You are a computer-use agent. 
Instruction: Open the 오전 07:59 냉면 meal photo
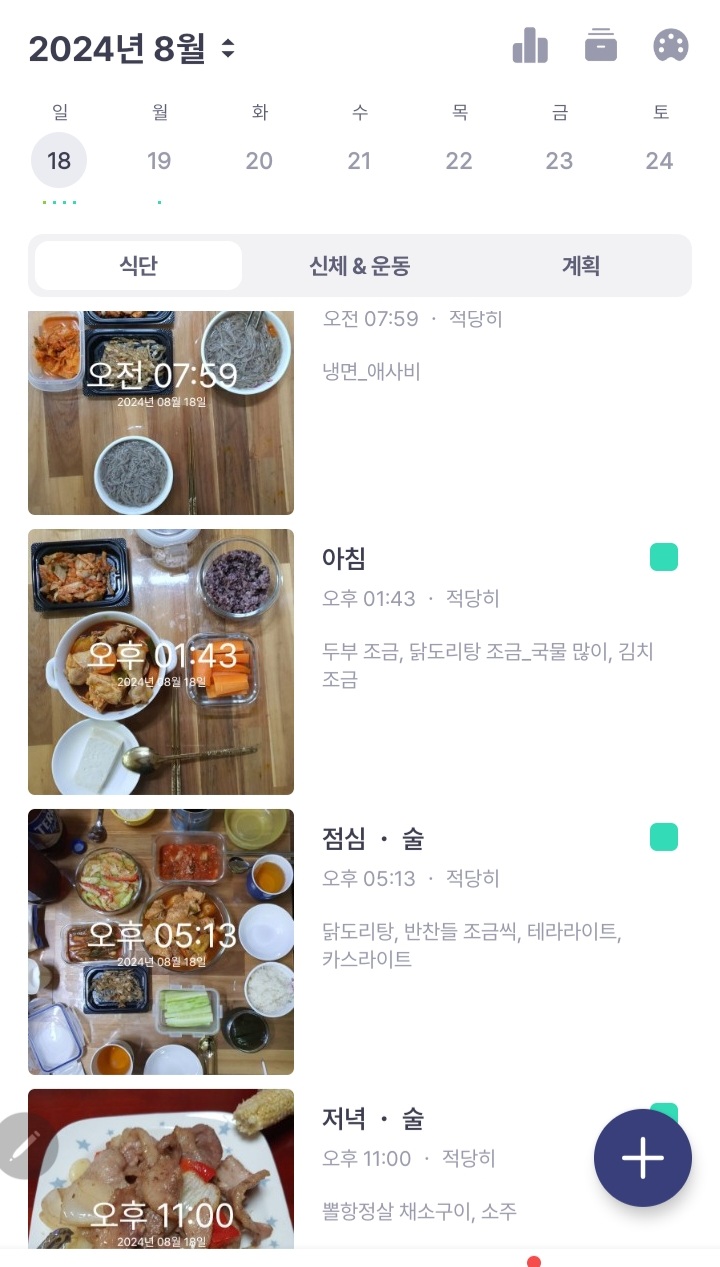(161, 412)
